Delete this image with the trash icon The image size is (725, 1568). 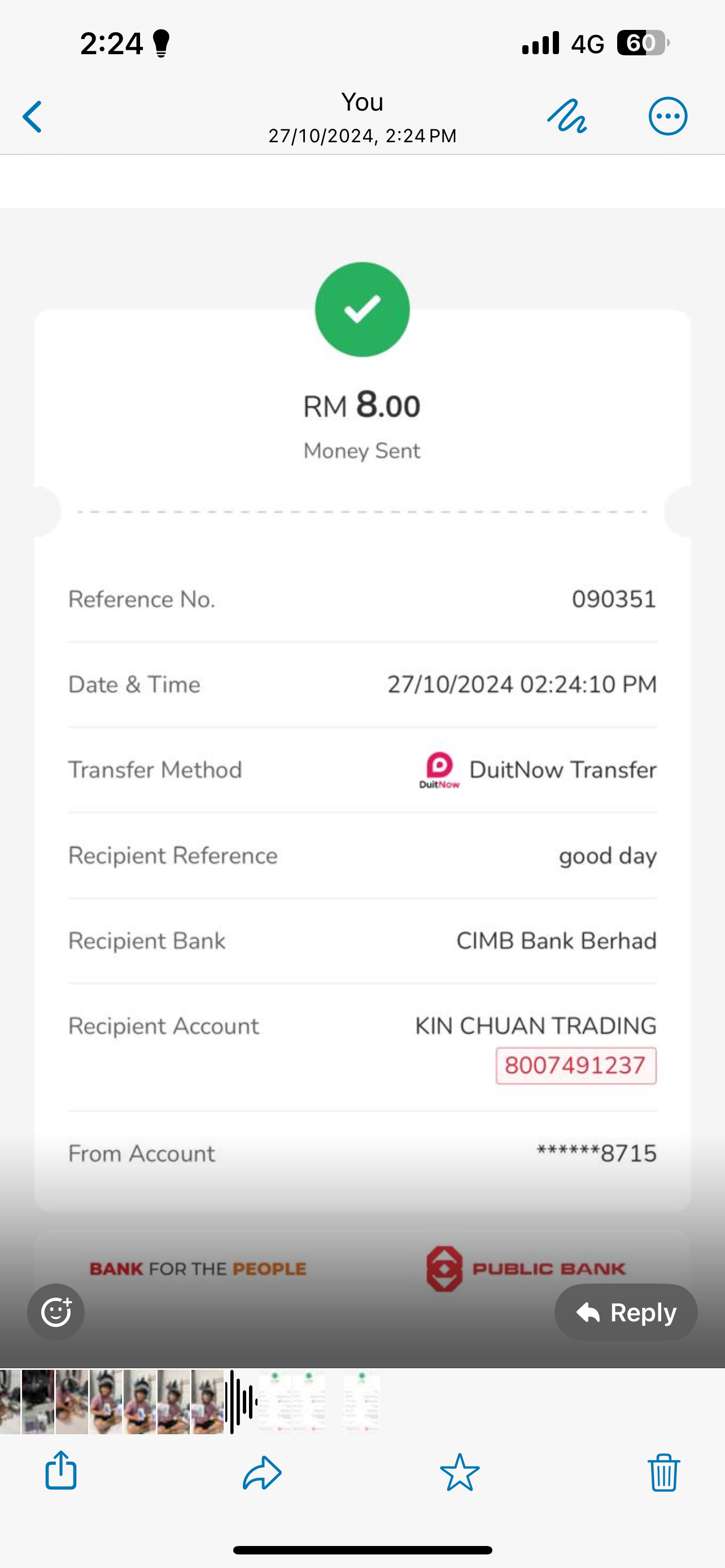pos(663,1473)
